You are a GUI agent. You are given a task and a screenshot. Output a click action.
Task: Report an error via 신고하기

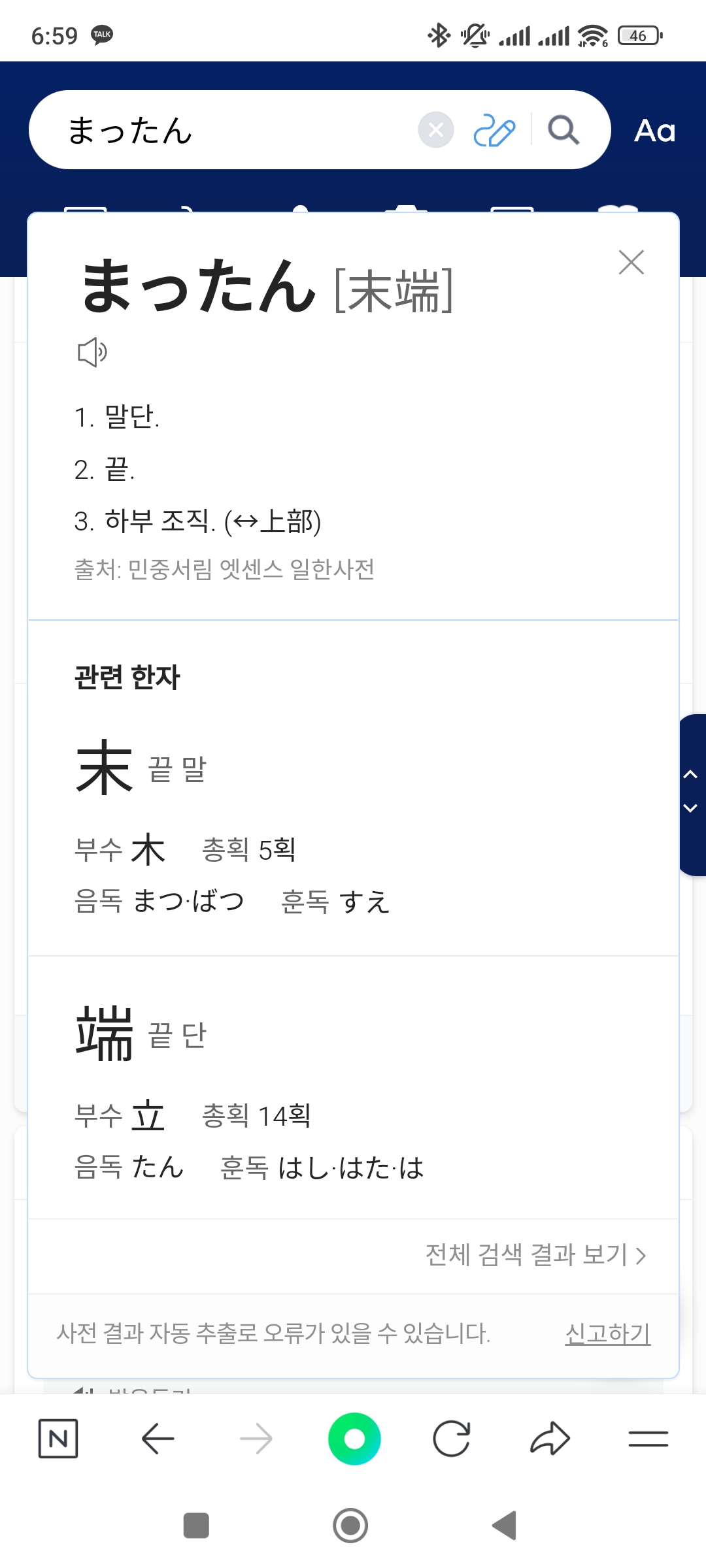tap(607, 1333)
